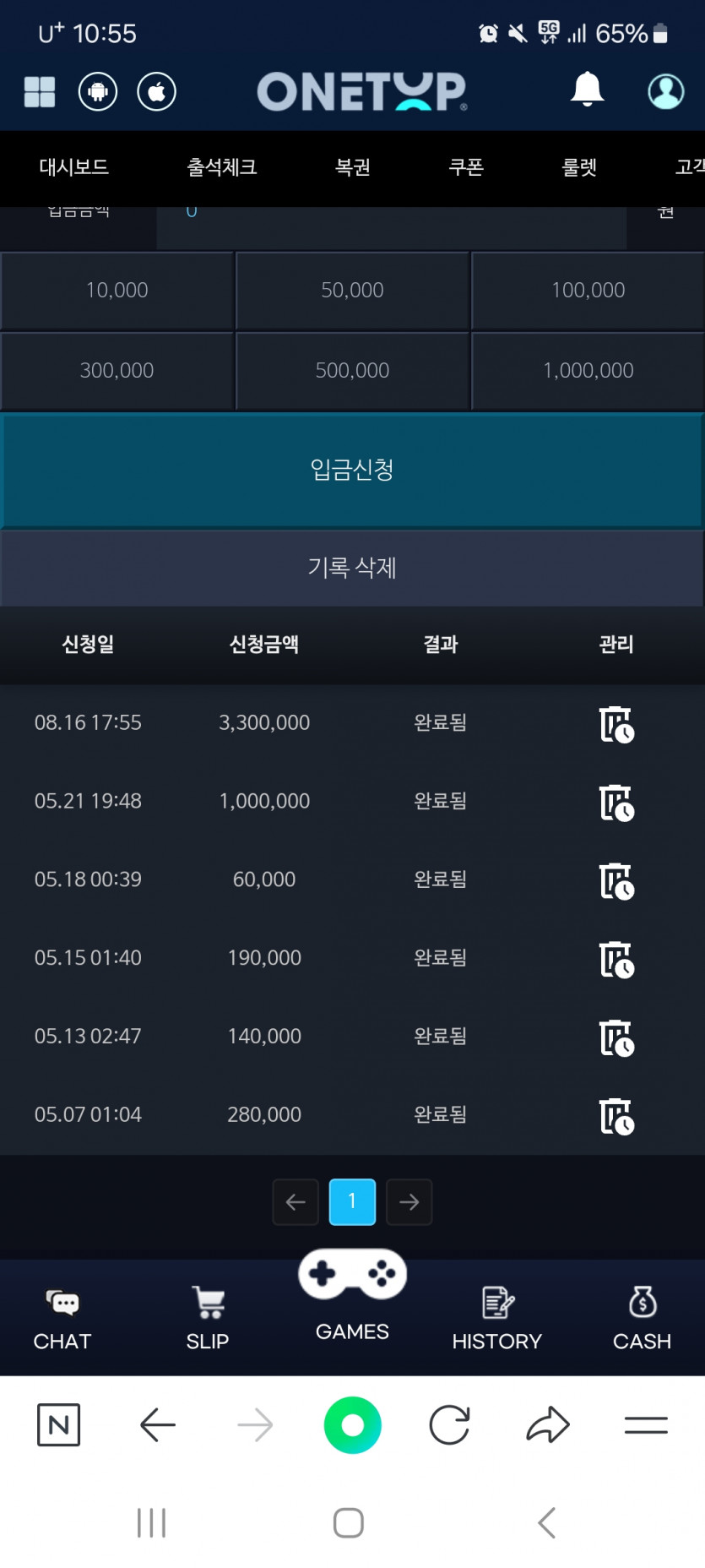Open the user profile icon
Viewport: 705px width, 1568px height.
point(665,91)
